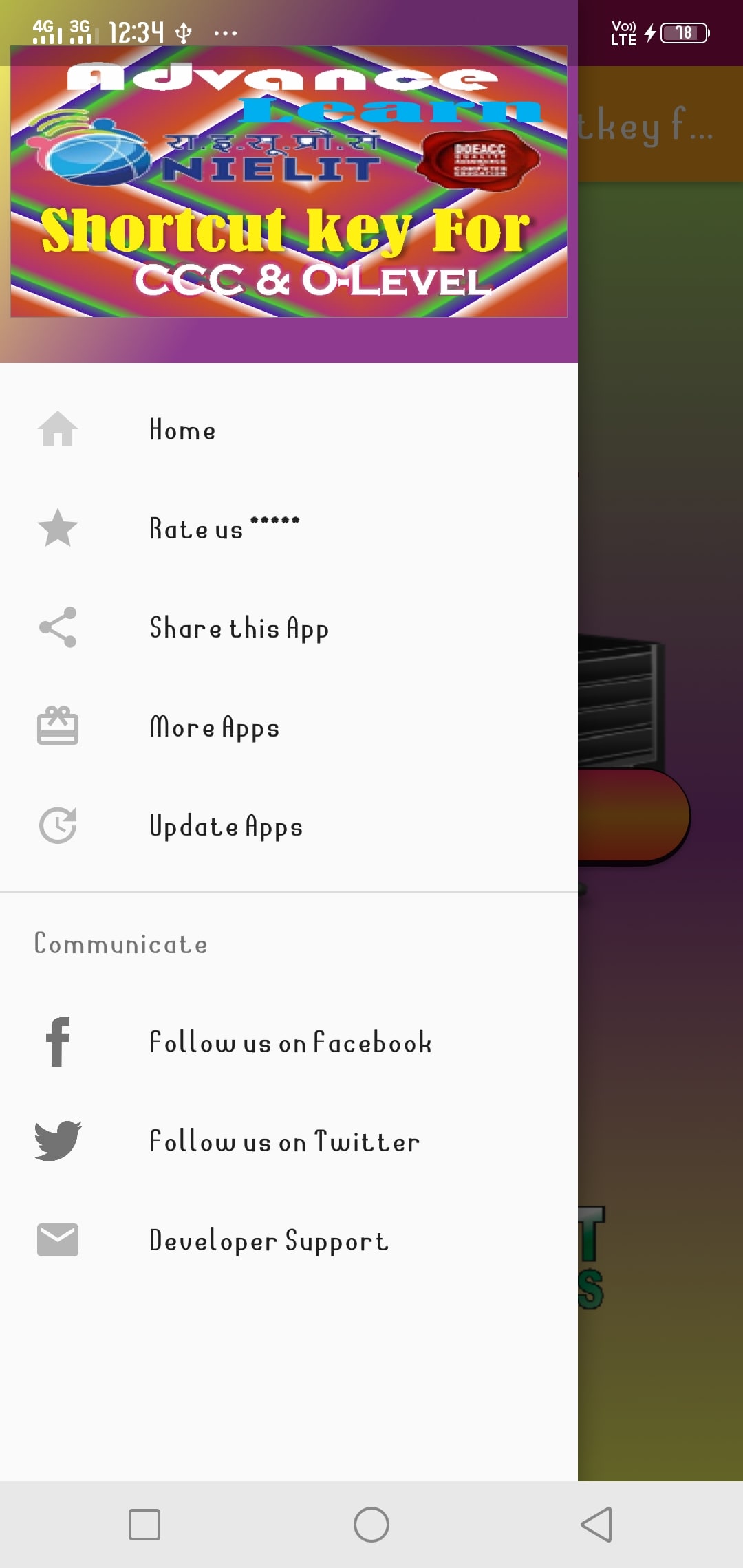The width and height of the screenshot is (743, 1568).
Task: Follow us on Facebook
Action: [289, 1042]
